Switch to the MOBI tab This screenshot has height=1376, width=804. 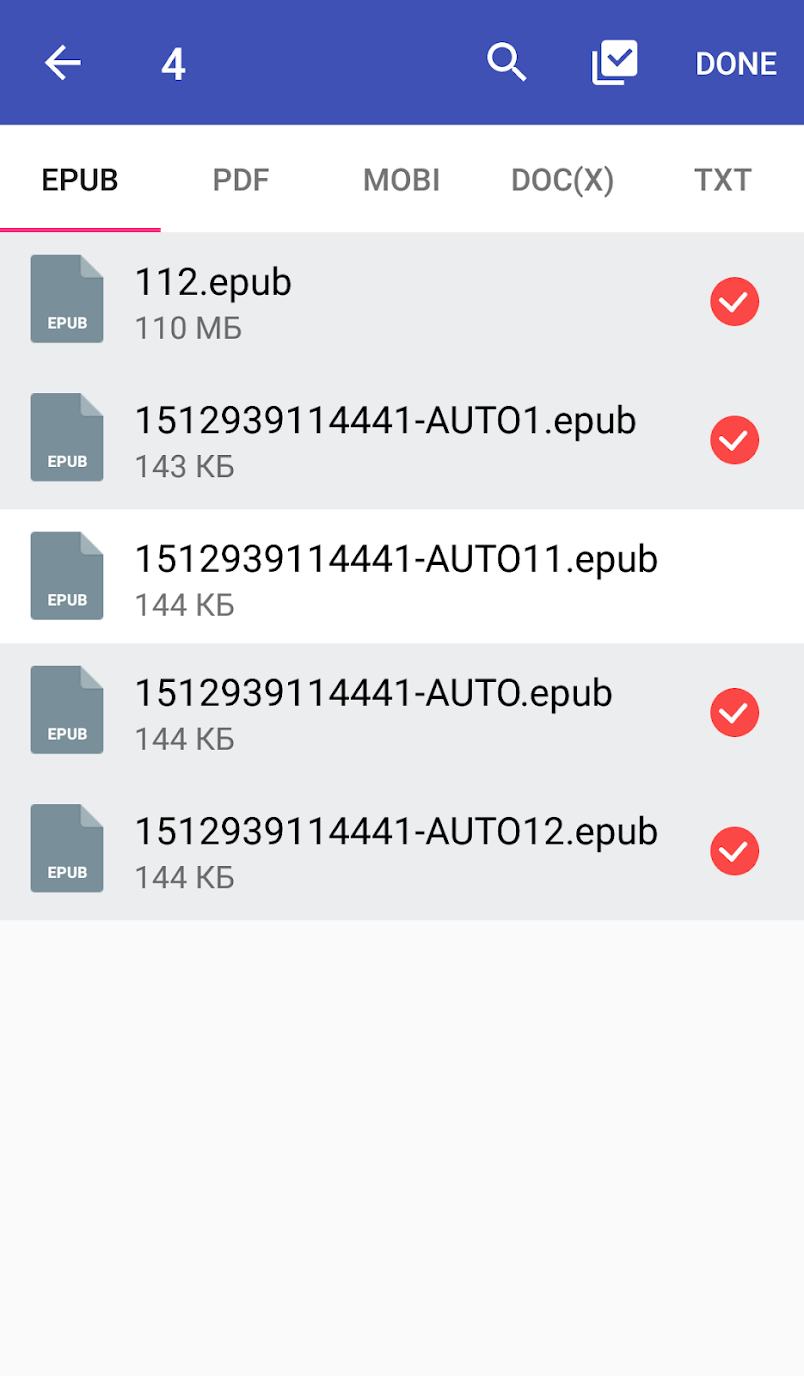click(x=401, y=180)
